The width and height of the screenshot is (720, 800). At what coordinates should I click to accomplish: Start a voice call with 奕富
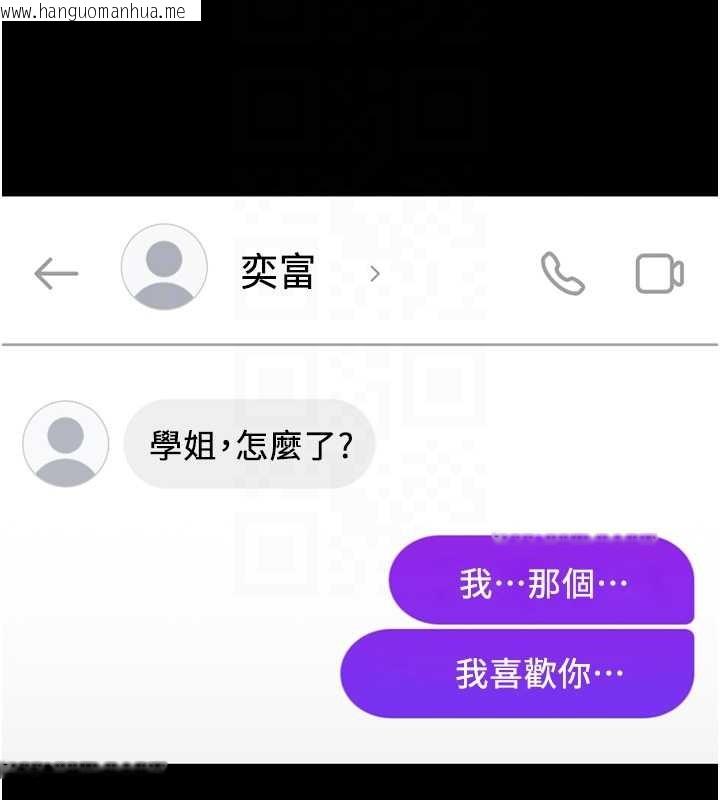click(x=563, y=272)
